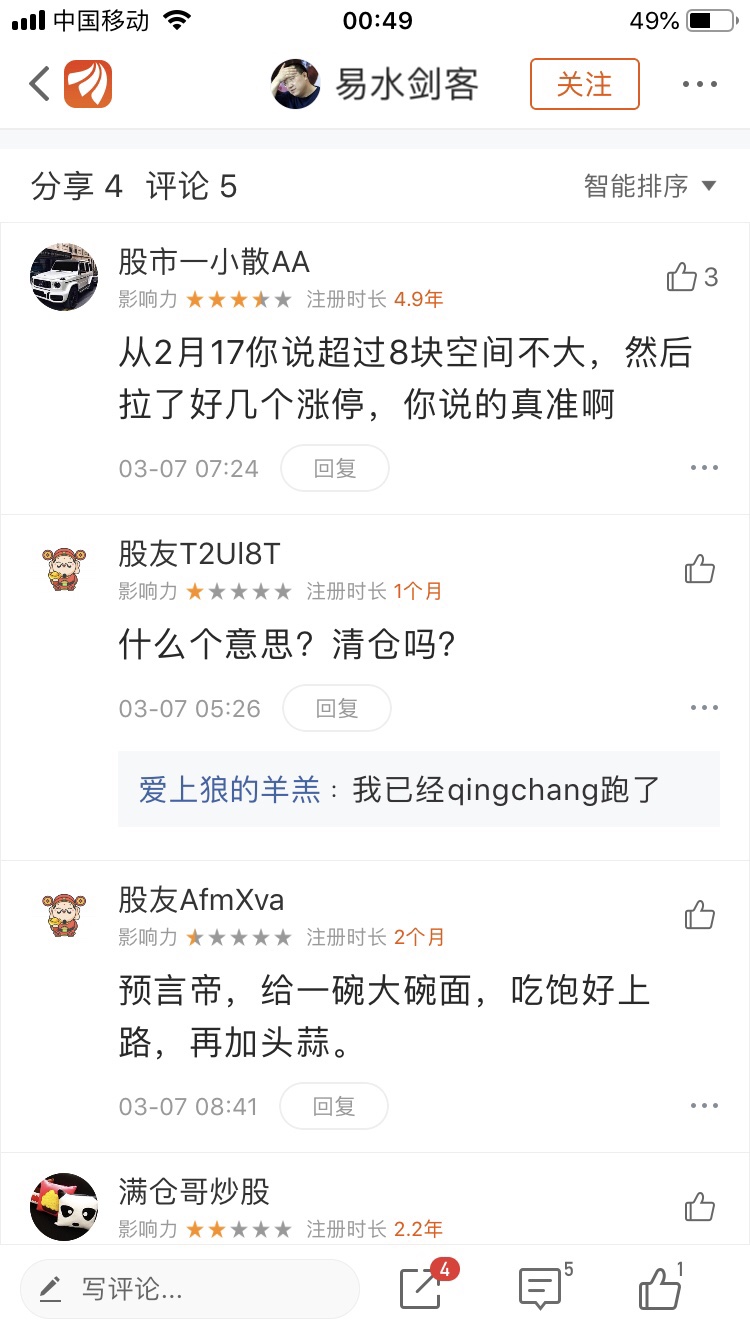Open more options on 股市一小散AA's comment

(704, 468)
